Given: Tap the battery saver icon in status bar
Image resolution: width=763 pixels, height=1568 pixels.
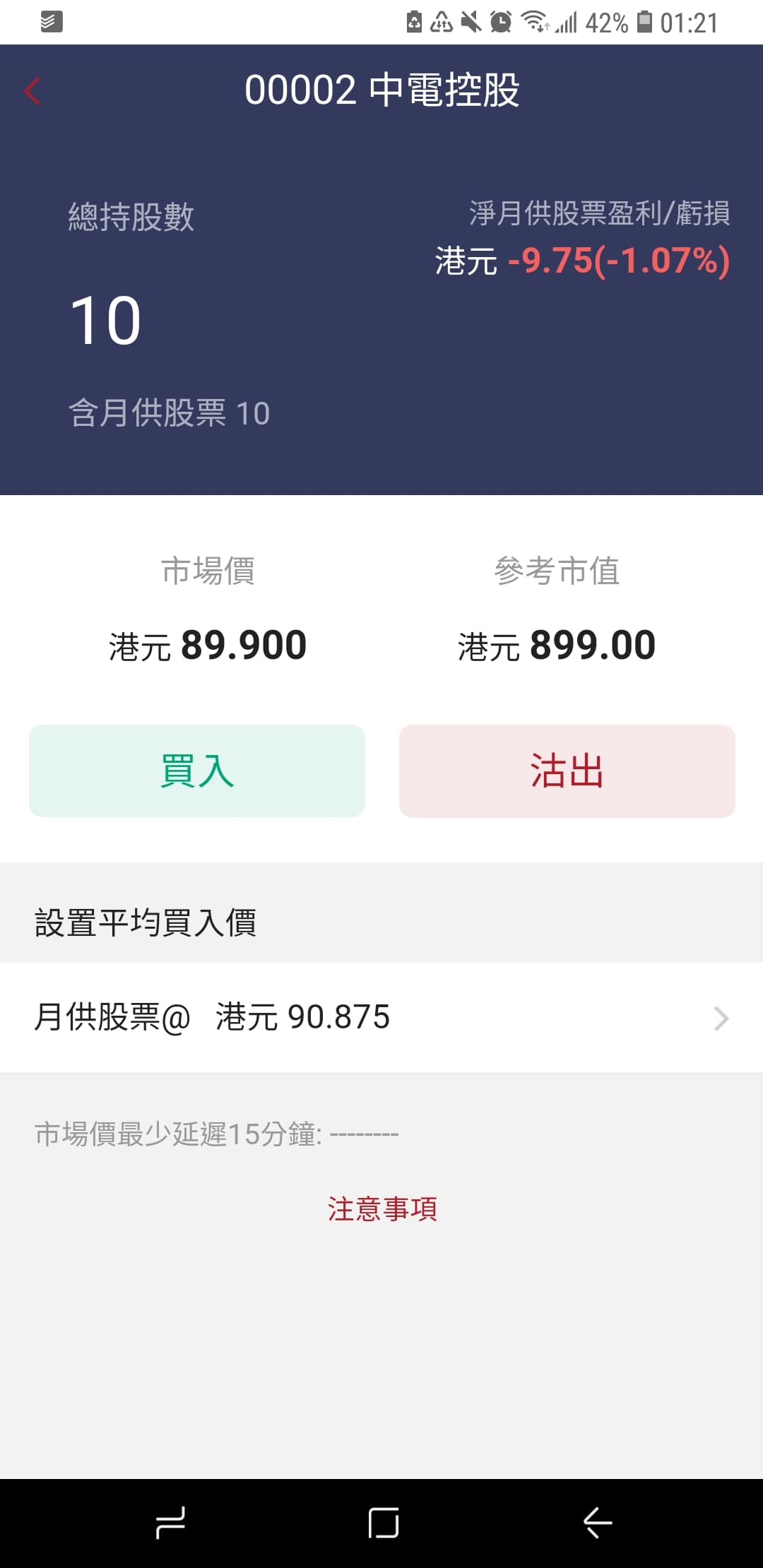Looking at the screenshot, I should [413, 23].
